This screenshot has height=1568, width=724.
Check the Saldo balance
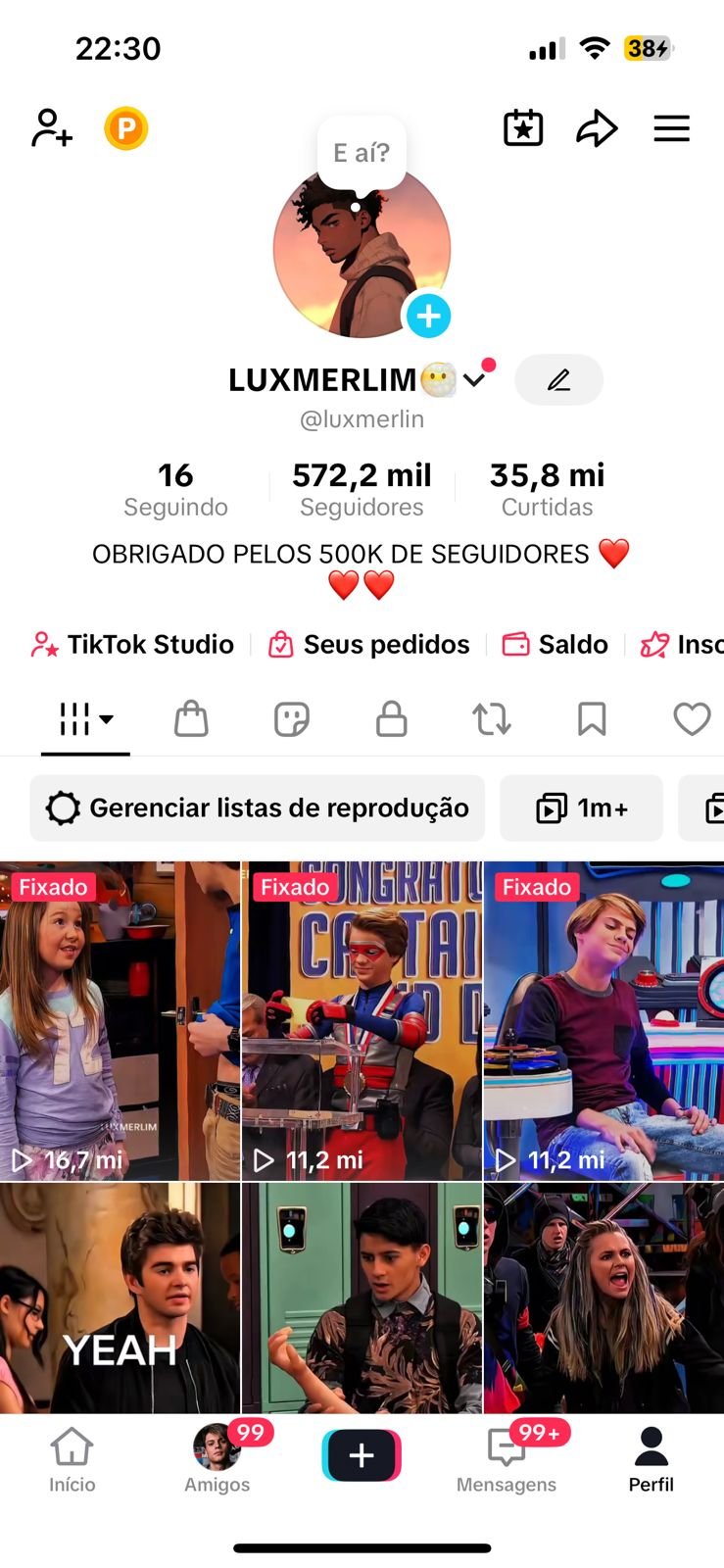[555, 644]
